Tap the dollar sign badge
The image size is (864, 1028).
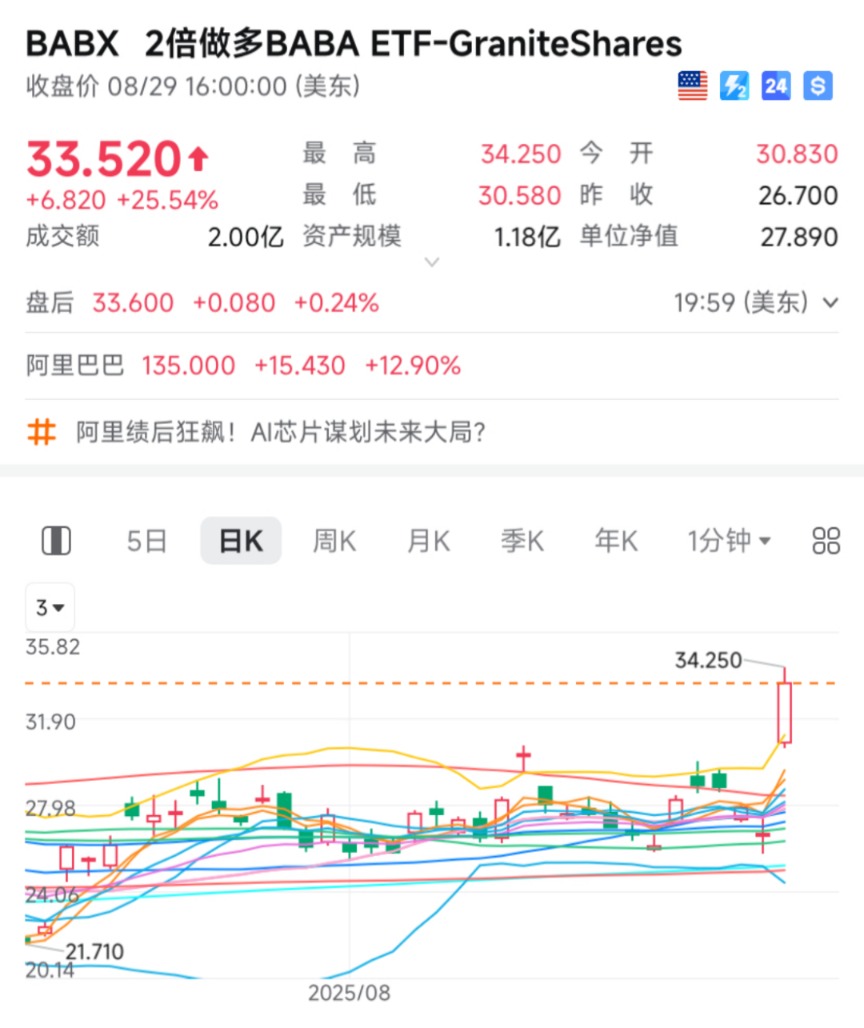(x=818, y=86)
